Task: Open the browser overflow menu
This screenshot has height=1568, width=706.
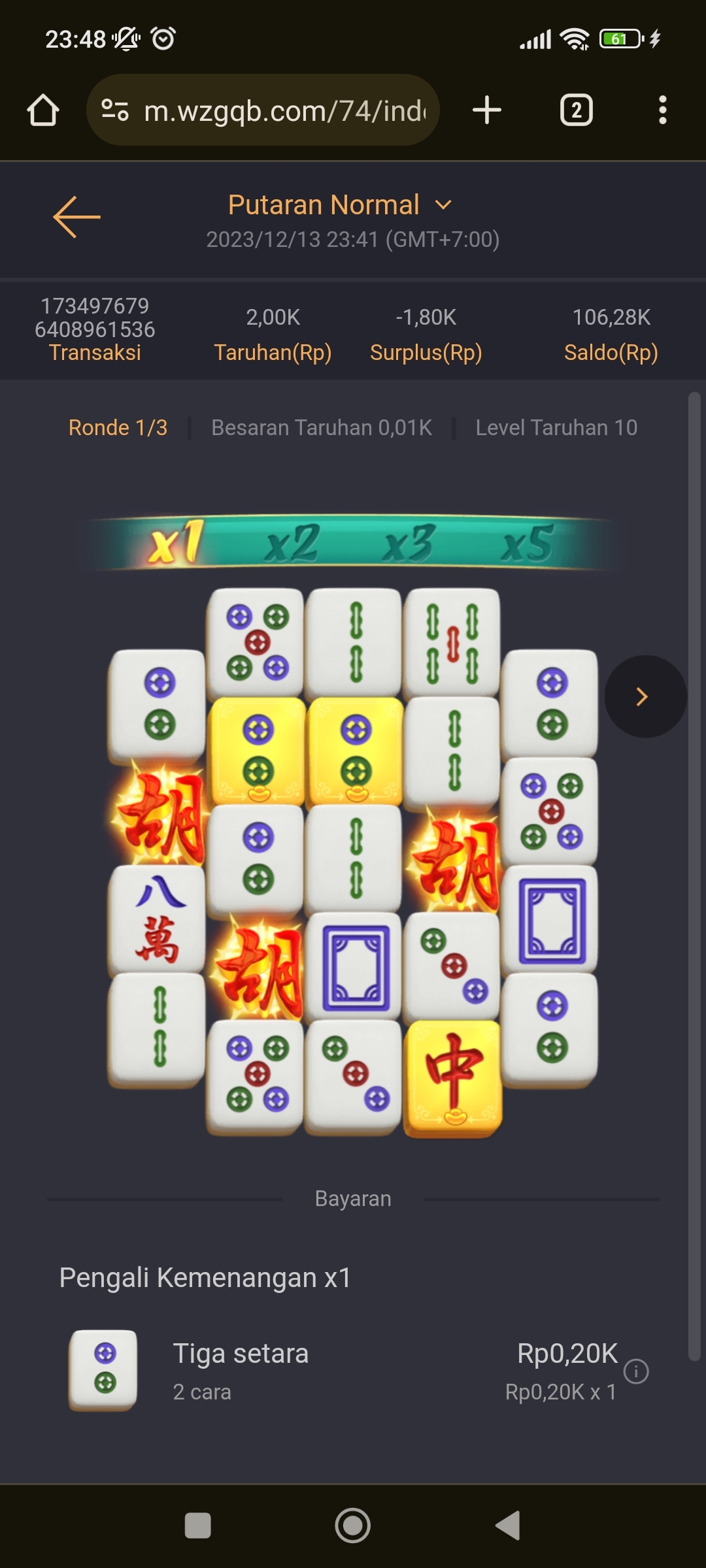Action: (662, 110)
